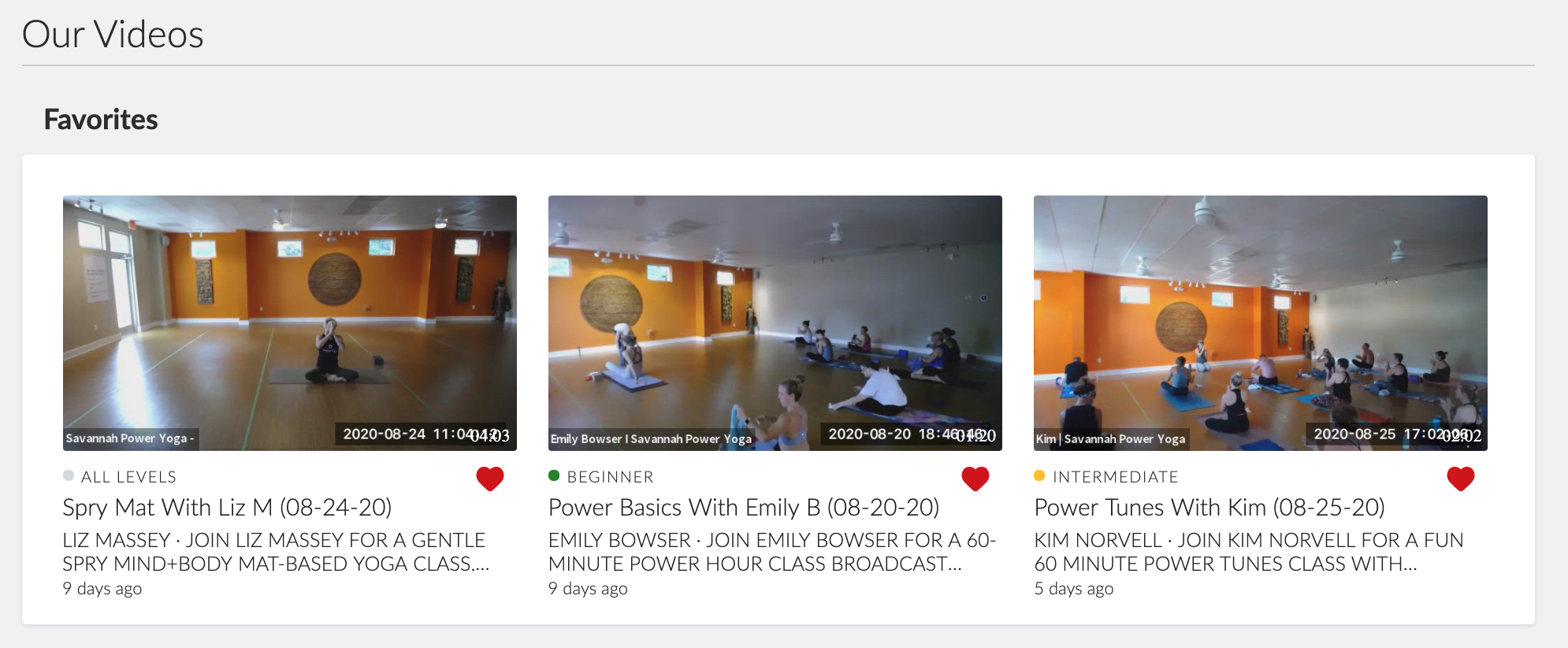Unfavorite Power Tunes With Kim heart

tap(1460, 478)
